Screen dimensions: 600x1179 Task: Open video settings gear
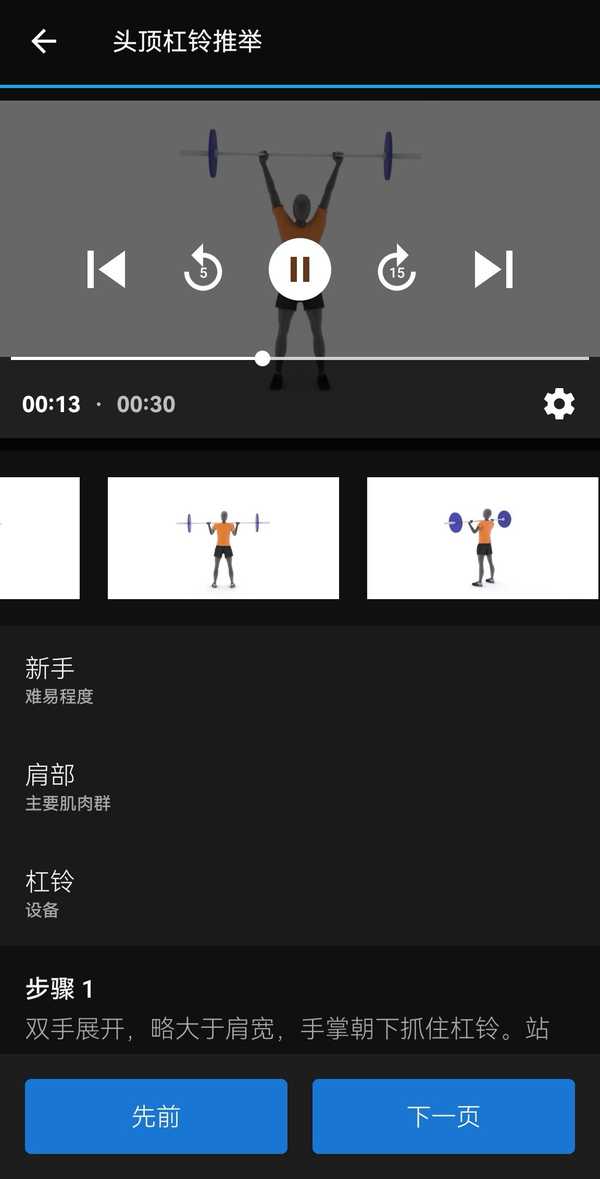[x=559, y=405]
